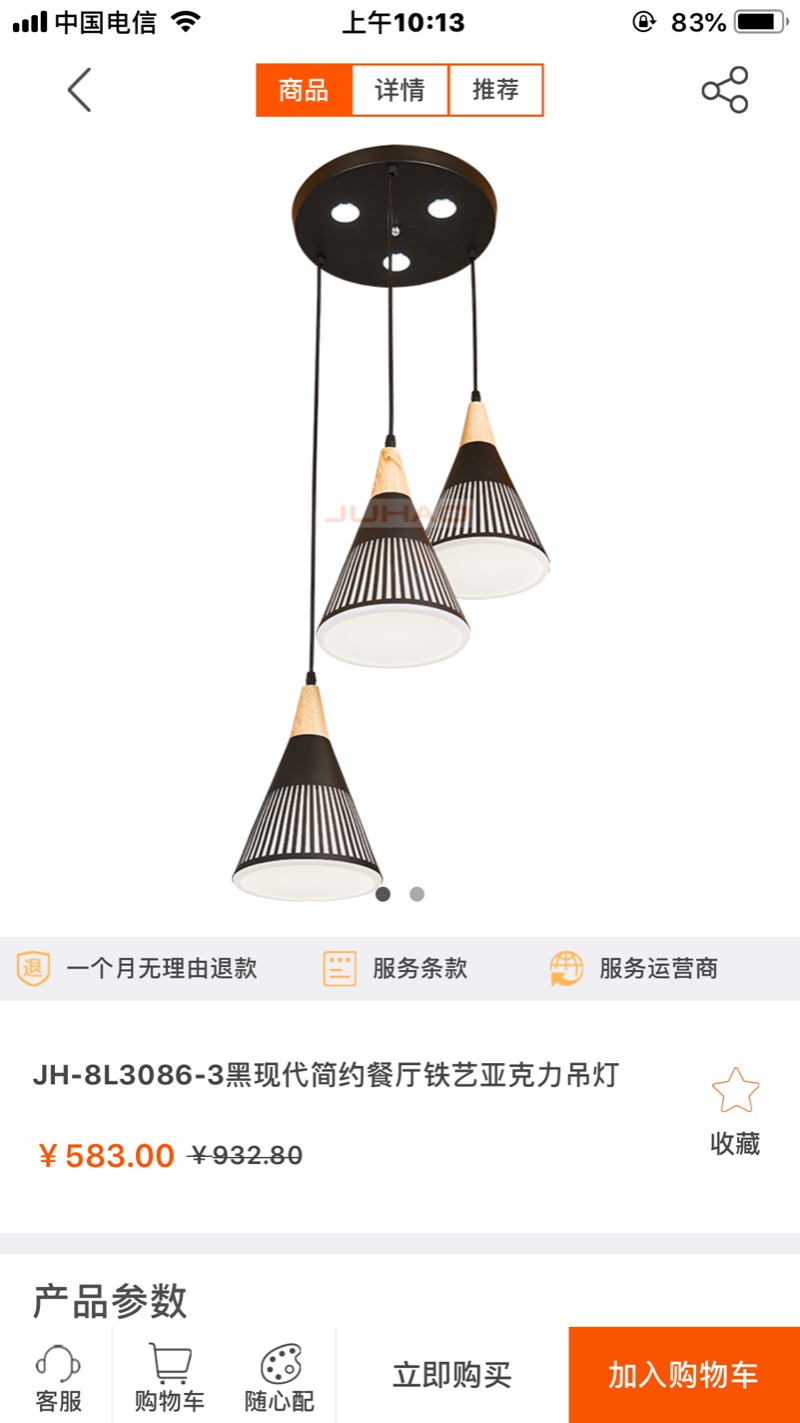Switch to the 详情 tab
Viewport: 800px width, 1423px height.
(x=400, y=90)
